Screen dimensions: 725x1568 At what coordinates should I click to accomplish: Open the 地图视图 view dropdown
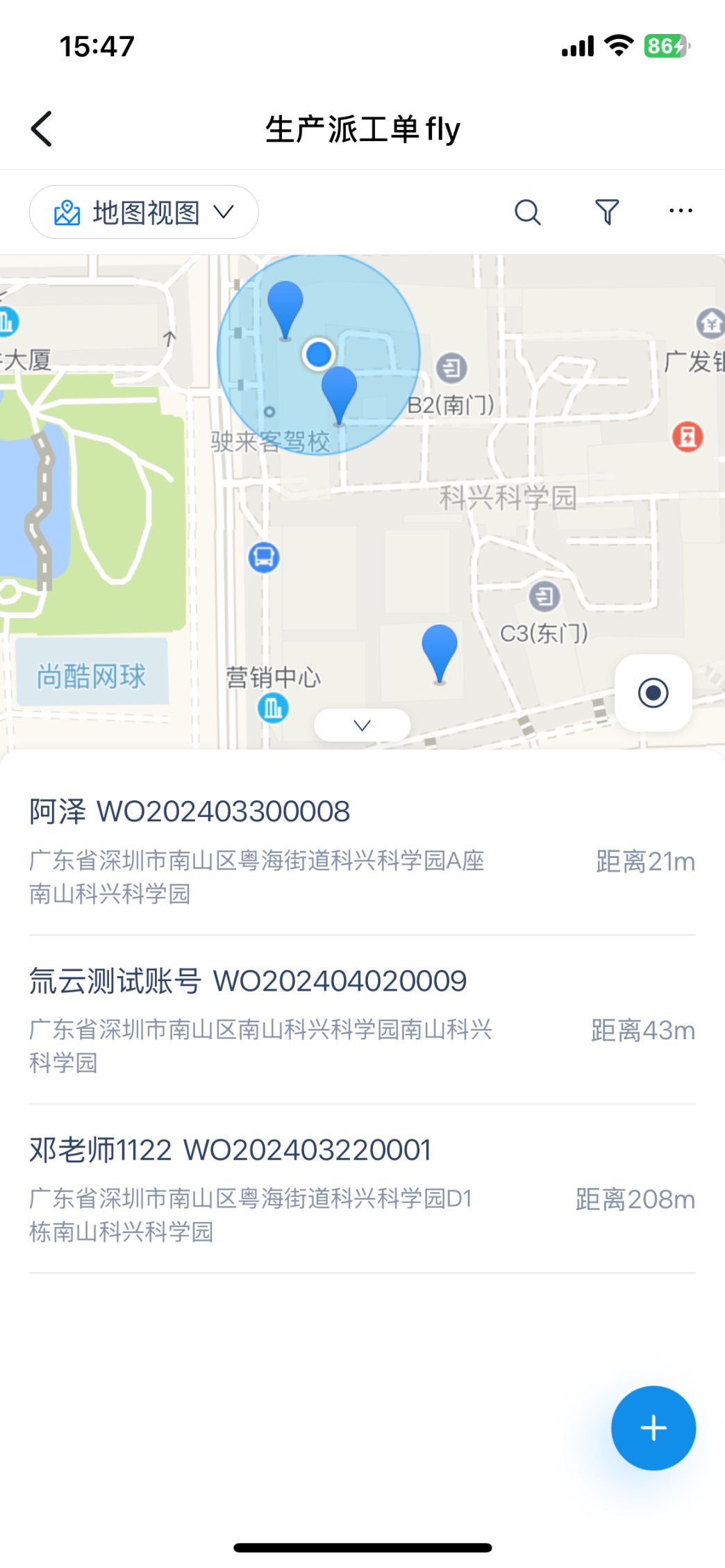click(x=144, y=212)
